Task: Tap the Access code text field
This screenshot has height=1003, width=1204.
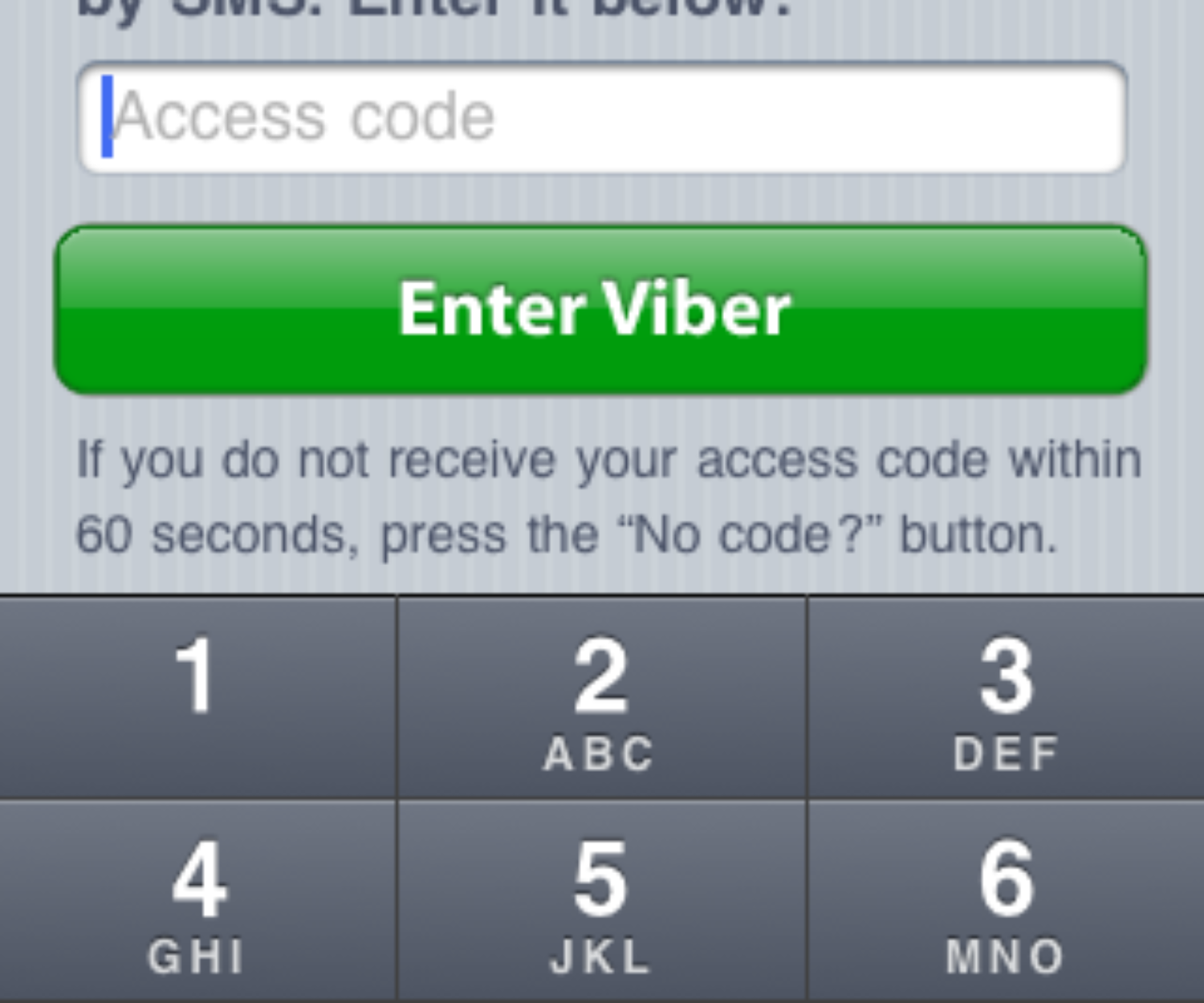Action: (602, 118)
